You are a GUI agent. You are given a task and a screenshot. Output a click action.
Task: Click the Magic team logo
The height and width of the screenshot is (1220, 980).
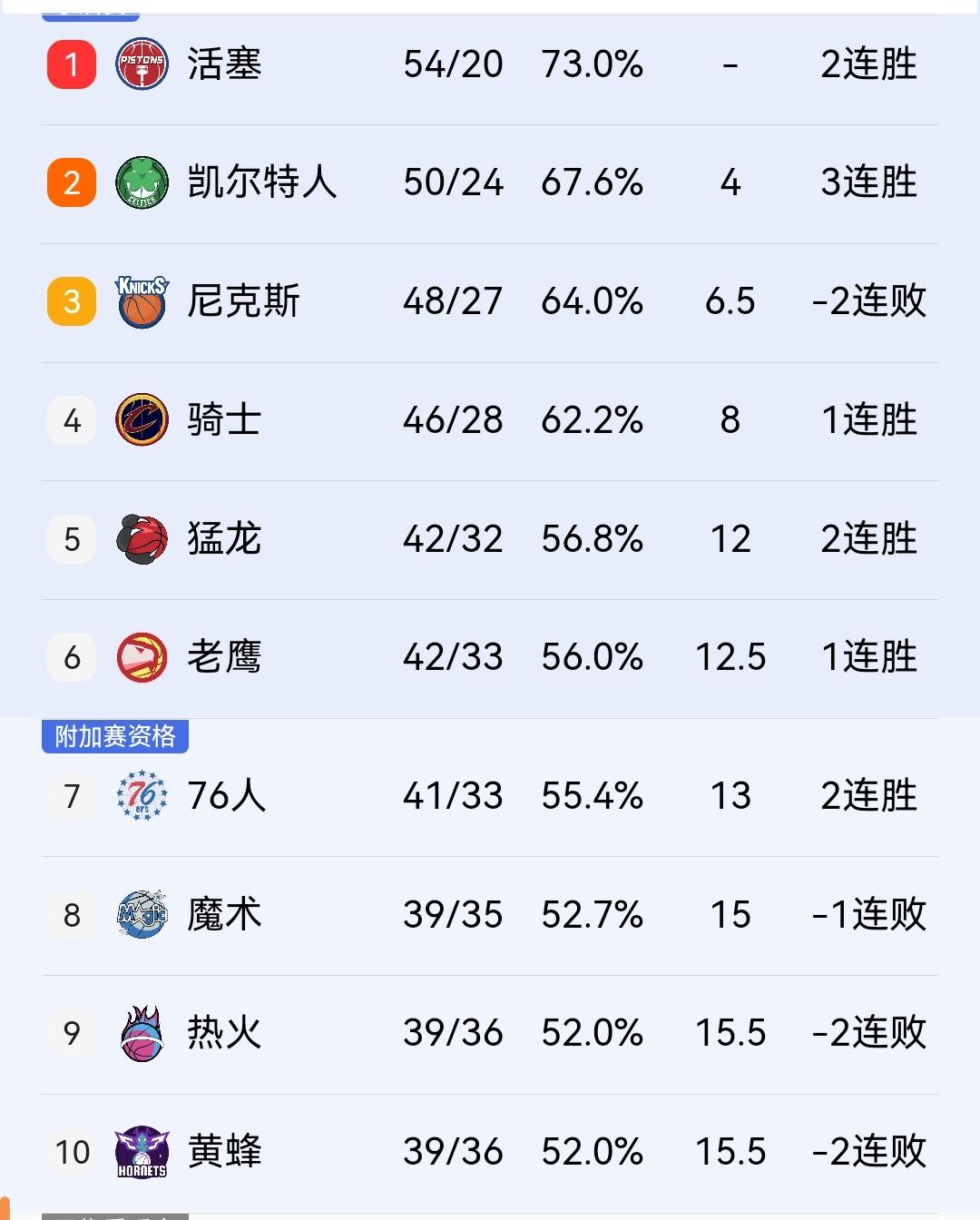point(141,915)
